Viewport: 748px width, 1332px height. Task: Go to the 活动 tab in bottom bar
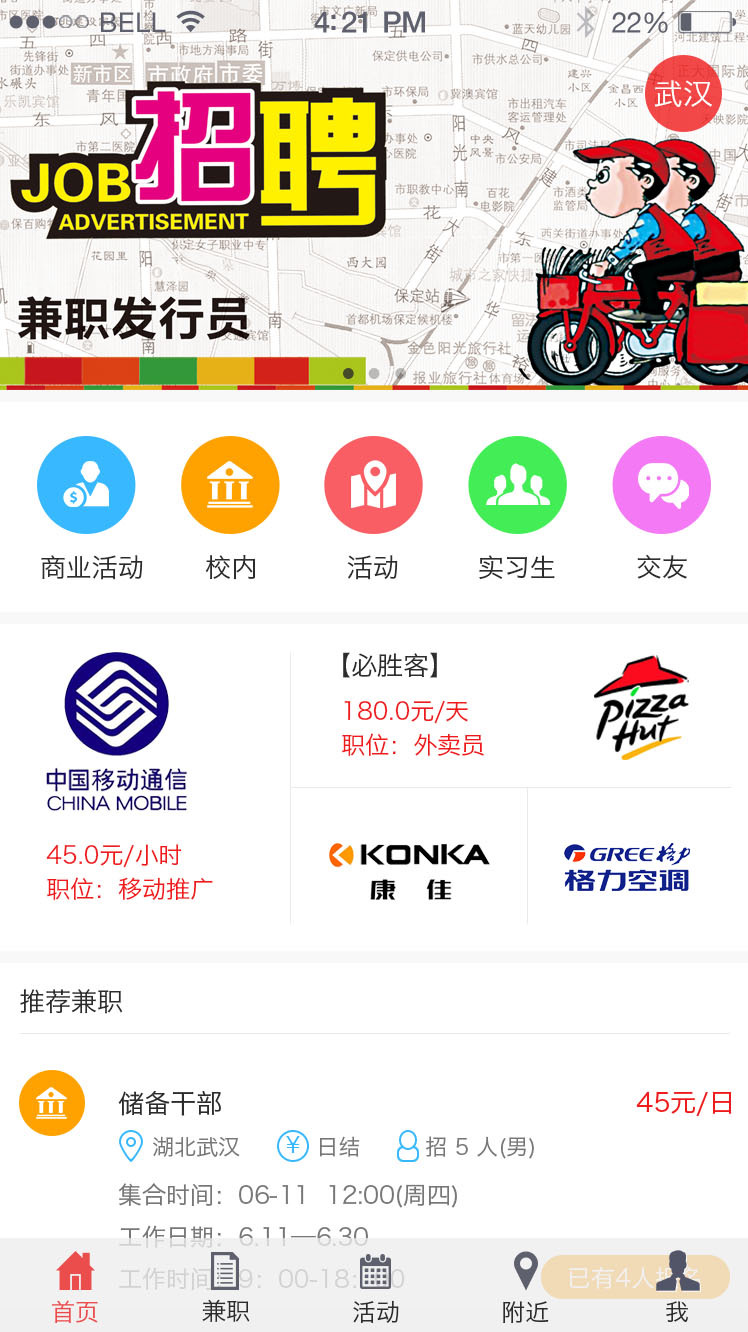375,1288
